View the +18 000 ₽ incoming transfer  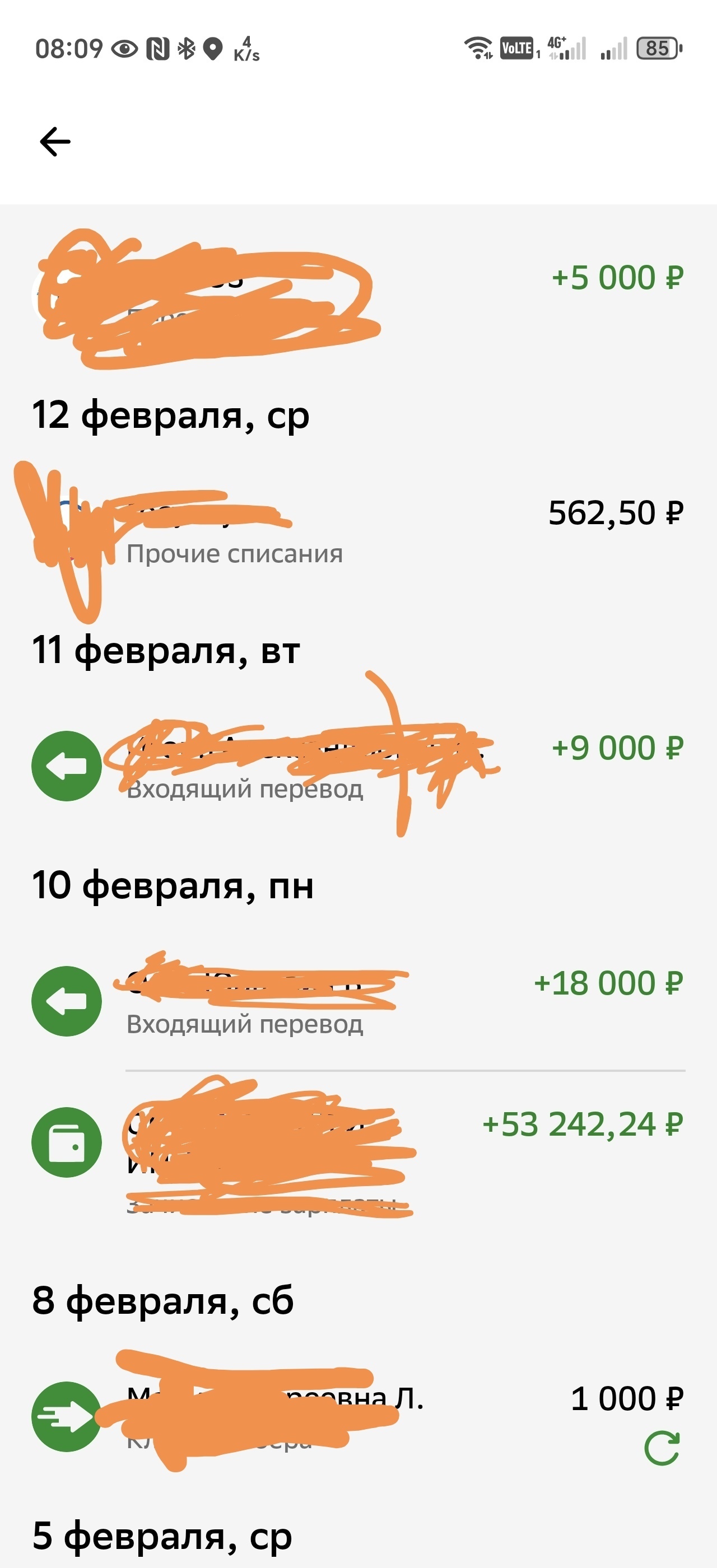(358, 1001)
